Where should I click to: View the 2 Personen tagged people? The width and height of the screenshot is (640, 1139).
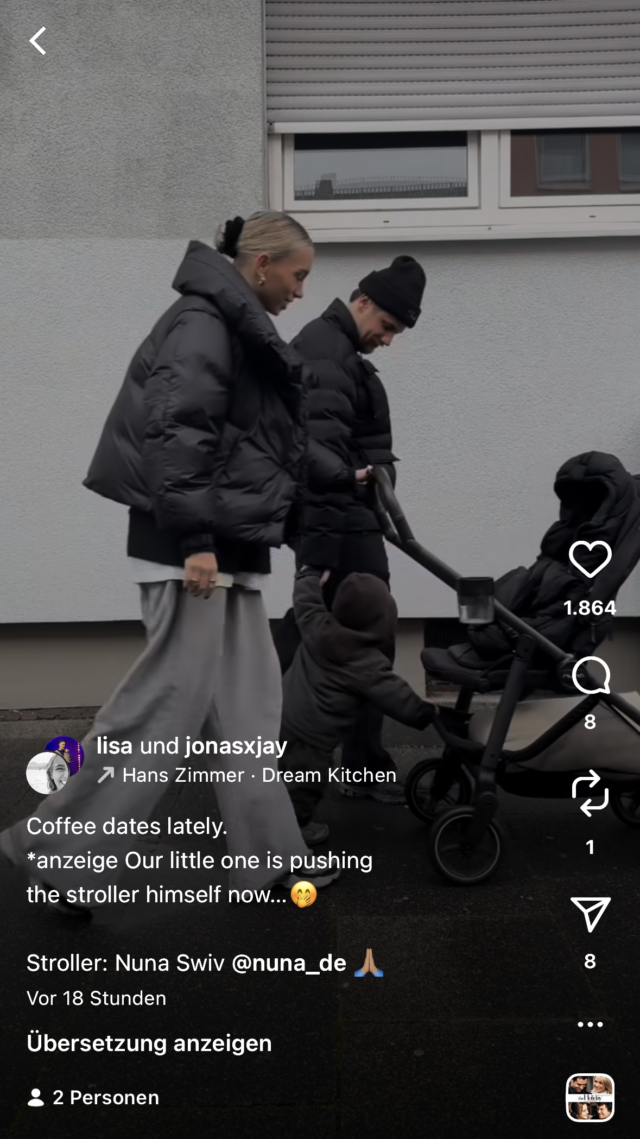pyautogui.click(x=93, y=1098)
